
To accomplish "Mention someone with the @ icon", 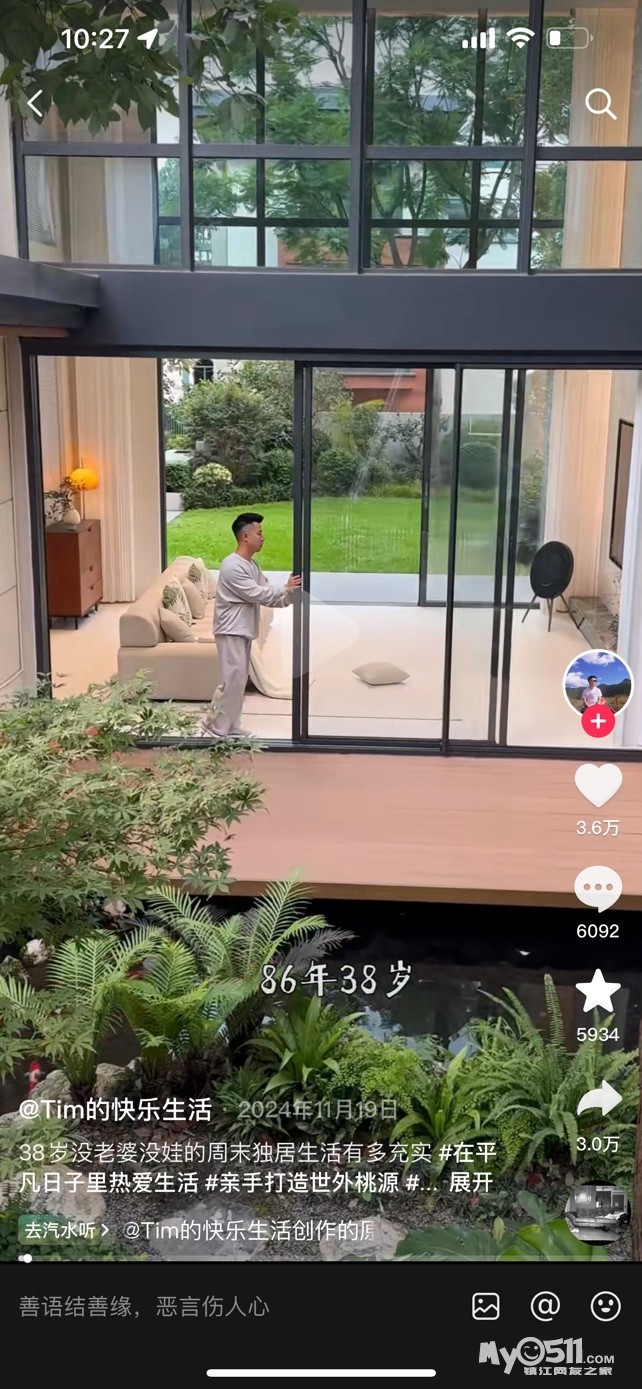I will pos(545,1306).
